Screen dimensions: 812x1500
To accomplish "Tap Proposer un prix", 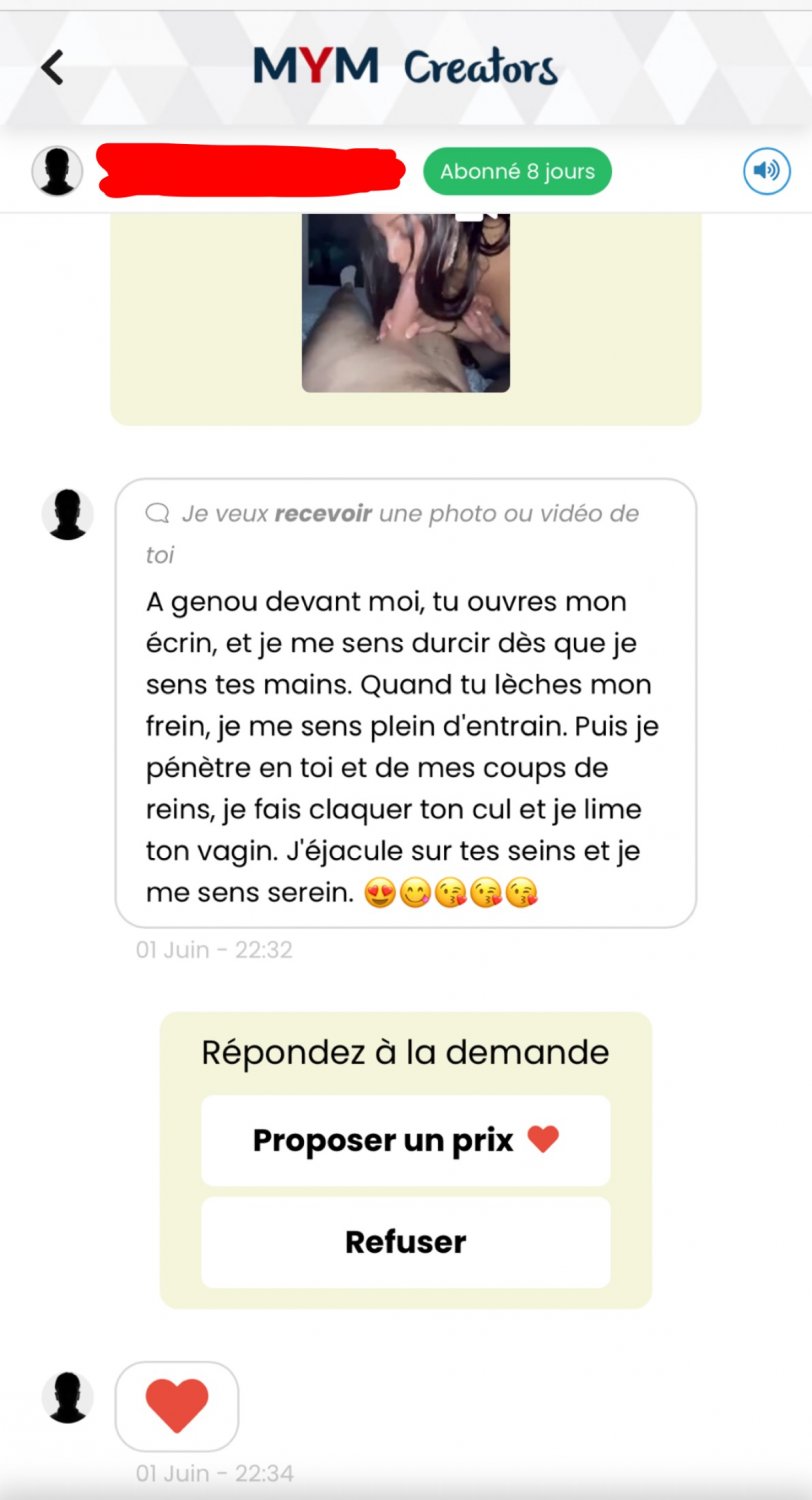I will (x=405, y=1140).
